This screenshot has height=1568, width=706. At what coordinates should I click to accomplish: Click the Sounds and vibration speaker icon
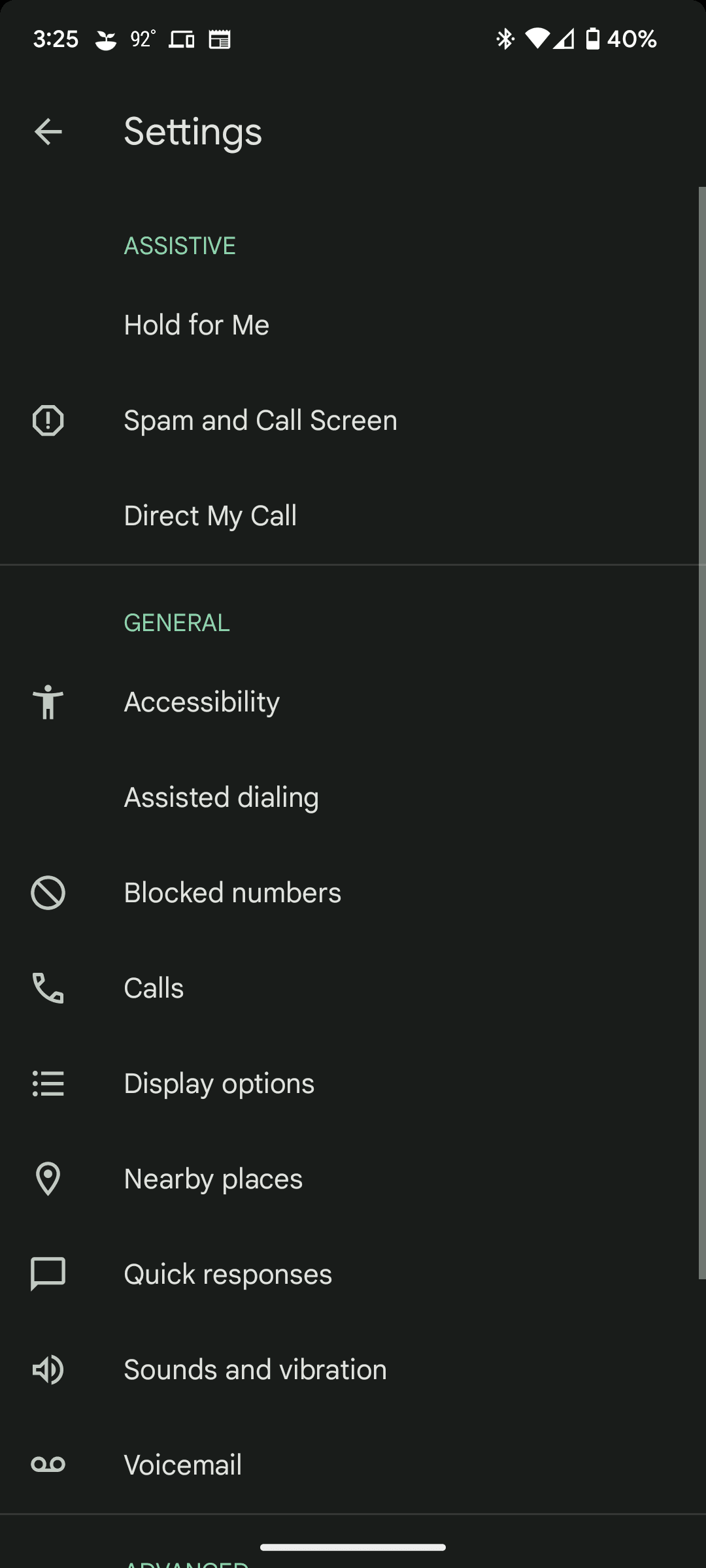(48, 1369)
